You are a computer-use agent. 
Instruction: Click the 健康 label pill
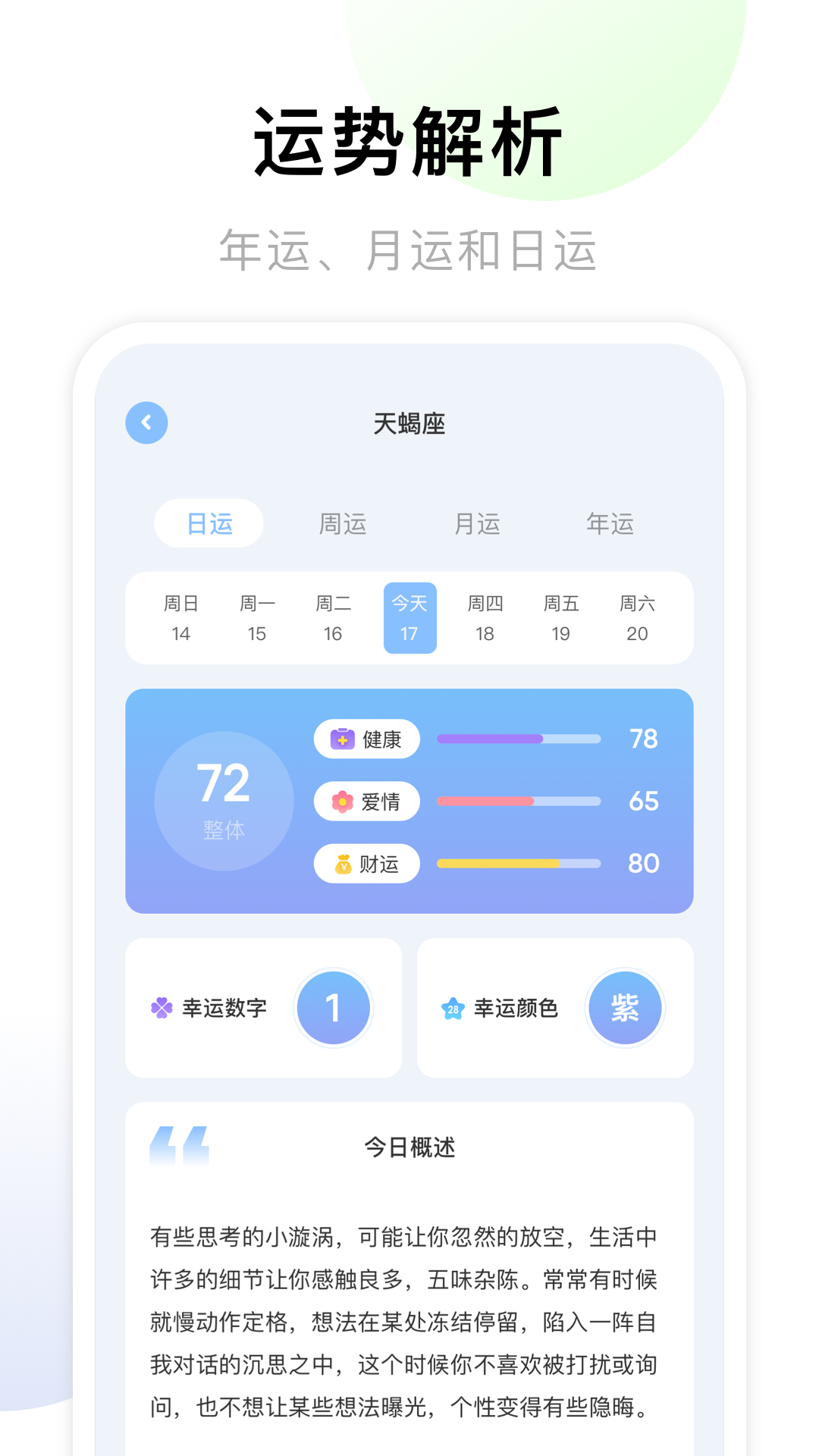pyautogui.click(x=368, y=739)
